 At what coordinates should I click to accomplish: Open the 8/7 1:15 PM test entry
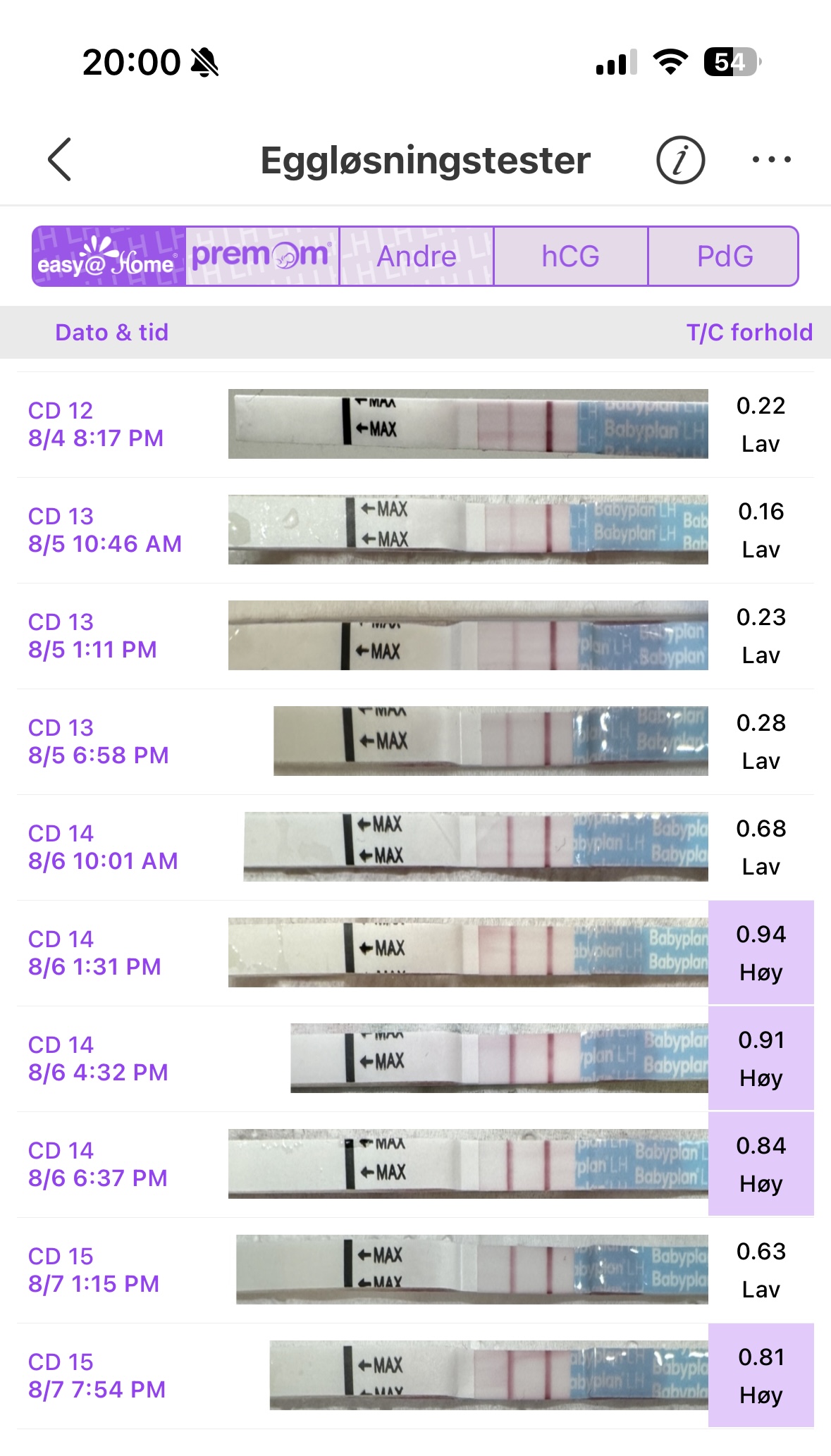[x=415, y=1270]
